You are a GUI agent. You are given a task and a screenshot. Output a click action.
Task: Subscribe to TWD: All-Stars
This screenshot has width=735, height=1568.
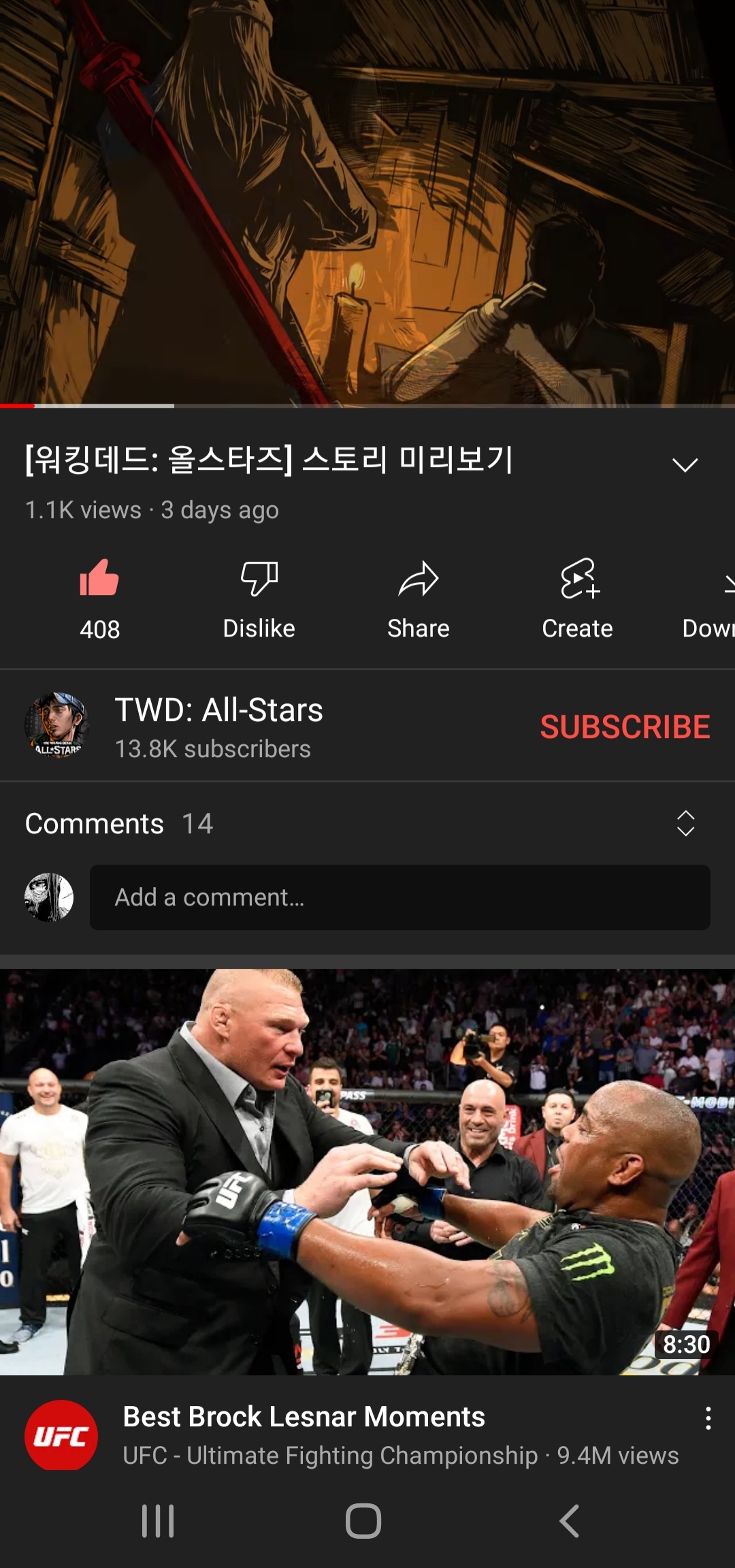[x=625, y=726]
